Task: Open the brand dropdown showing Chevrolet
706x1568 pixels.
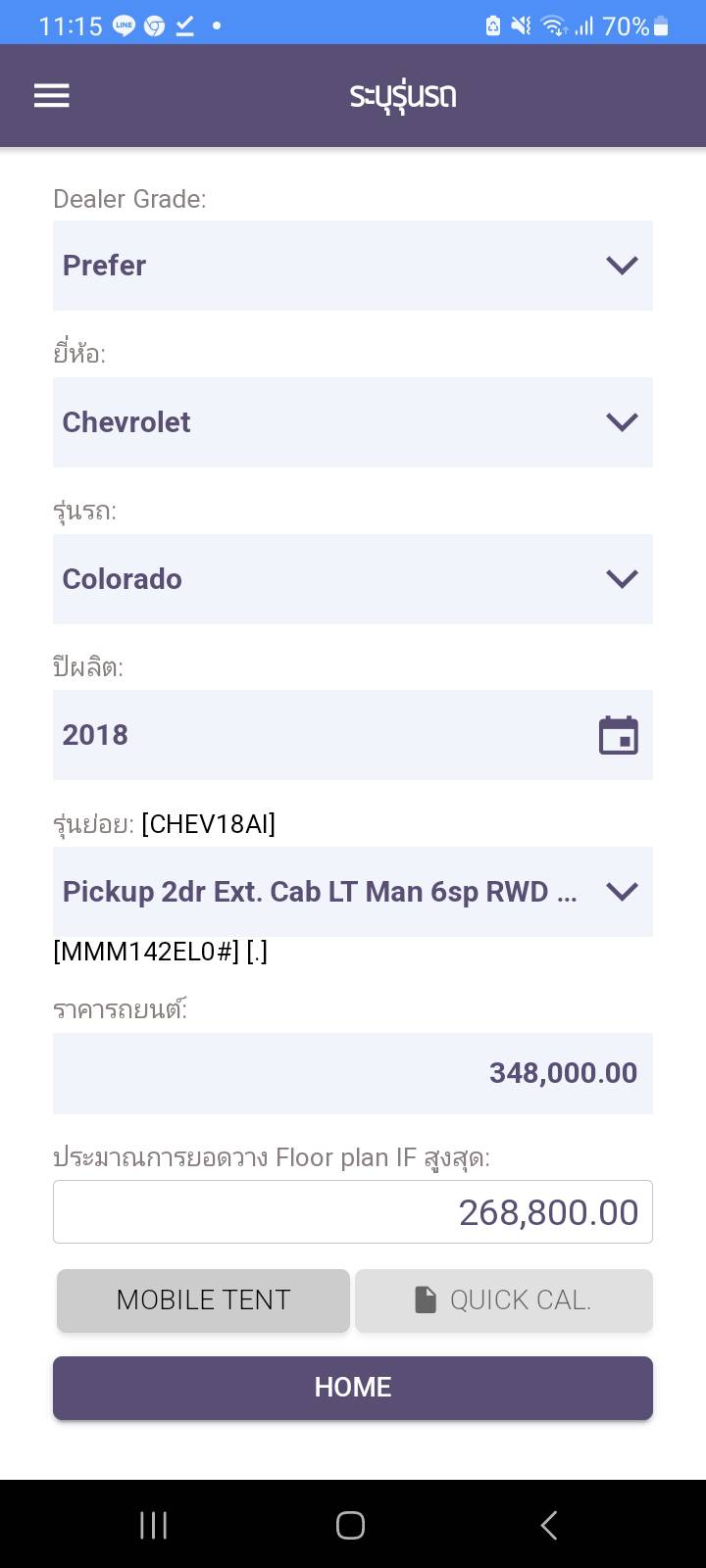Action: coord(352,422)
